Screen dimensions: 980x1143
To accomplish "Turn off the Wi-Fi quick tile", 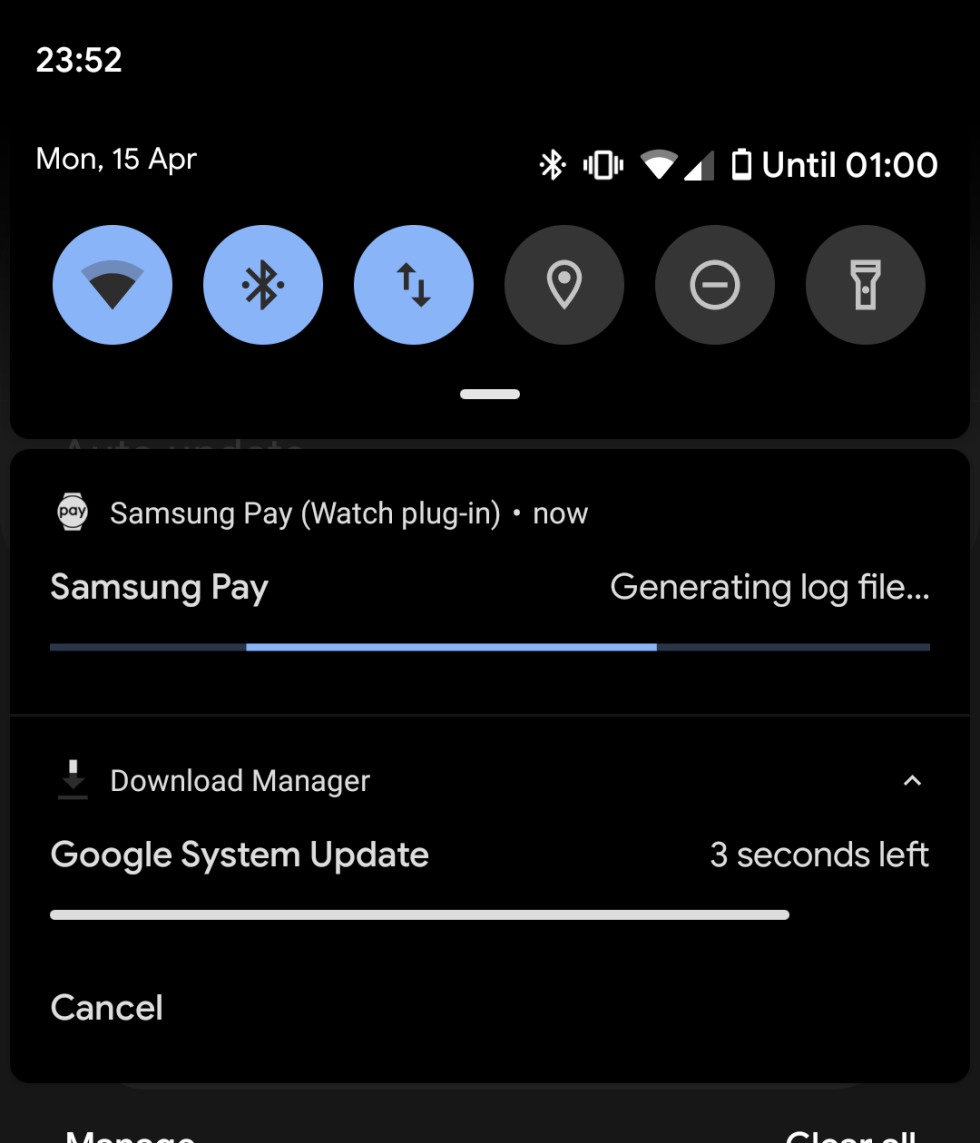I will 112,285.
